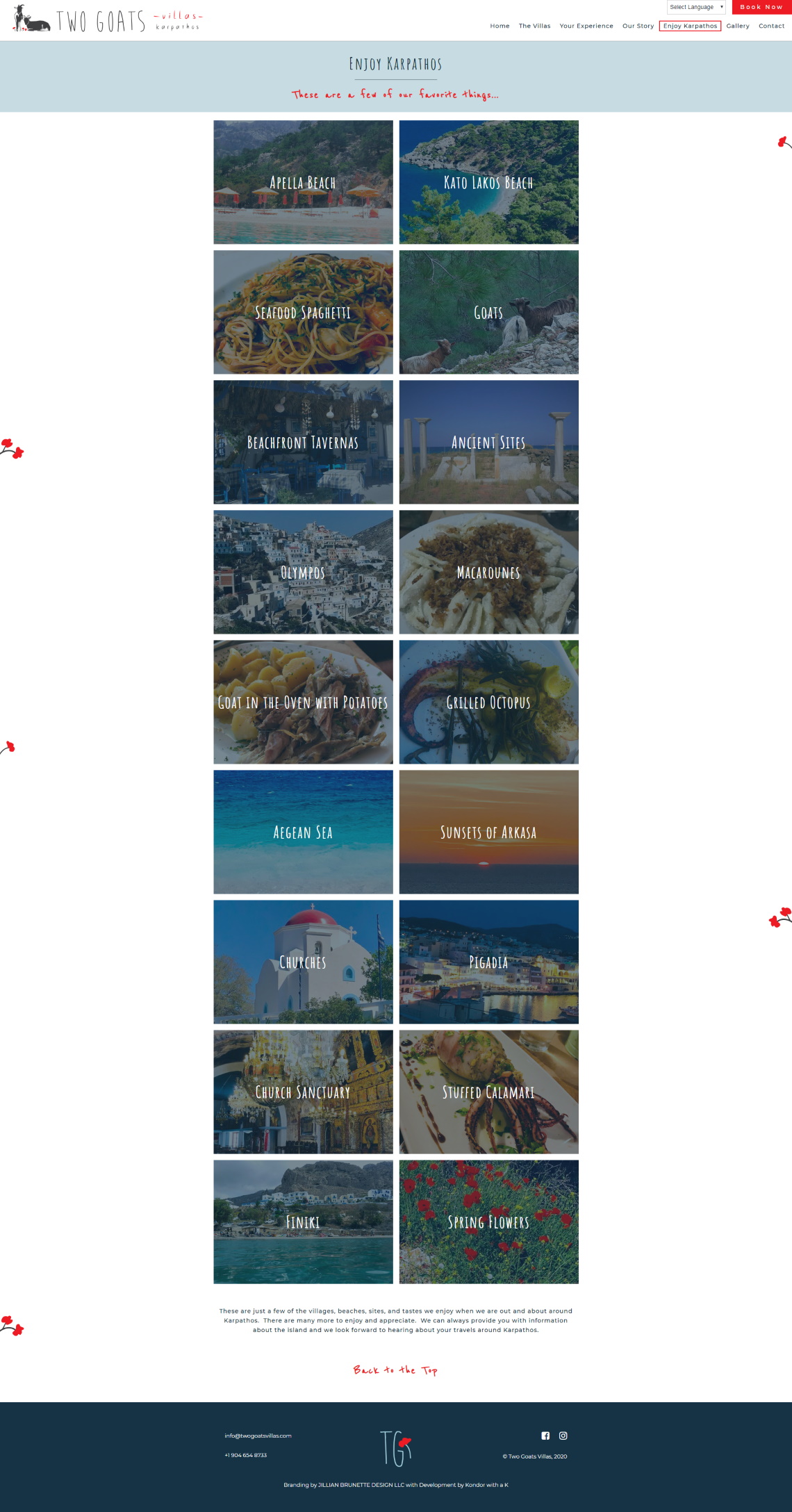Tap Back to the Top link
The height and width of the screenshot is (1512, 792).
point(395,1370)
